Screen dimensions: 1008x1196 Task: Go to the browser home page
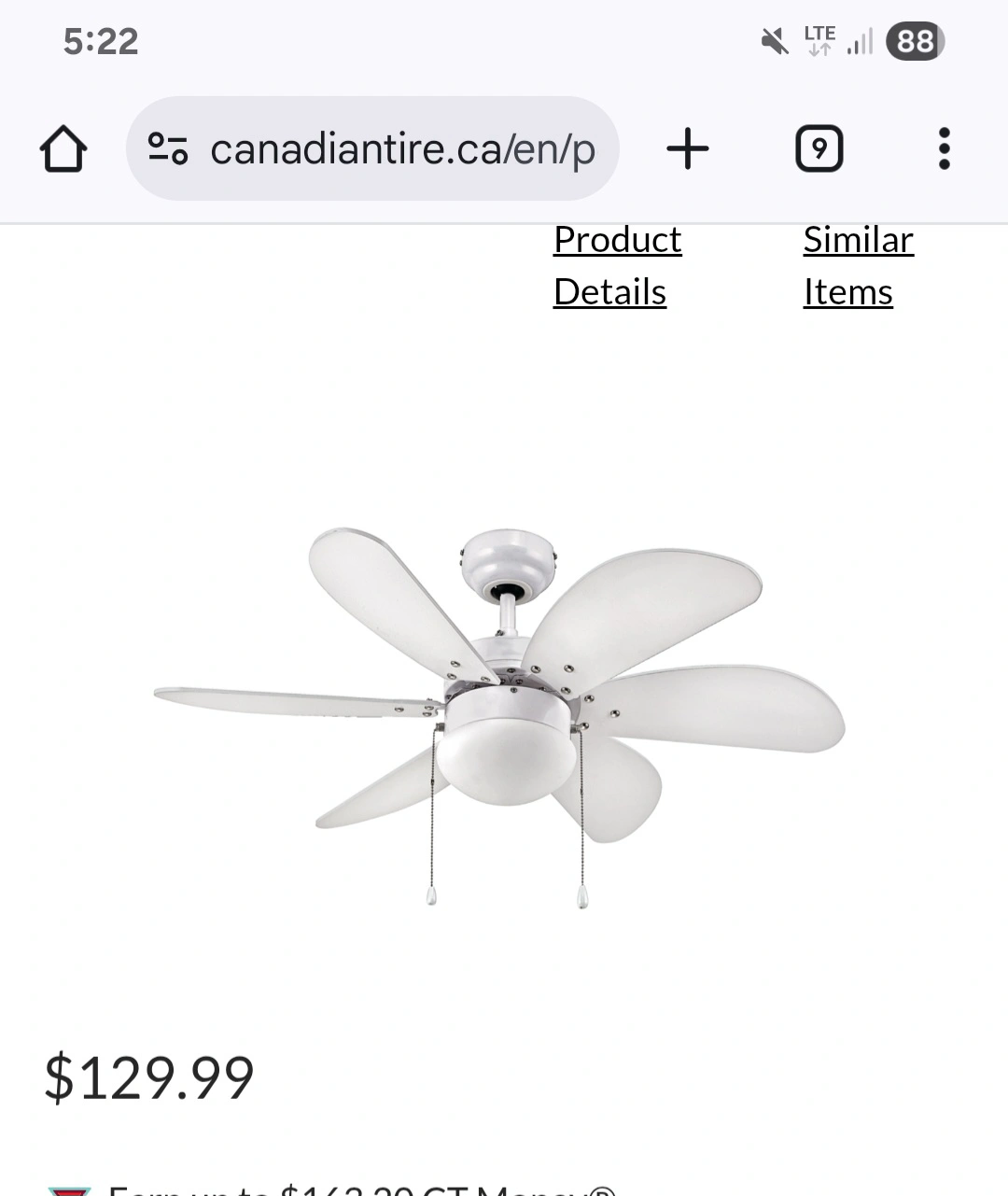point(63,149)
